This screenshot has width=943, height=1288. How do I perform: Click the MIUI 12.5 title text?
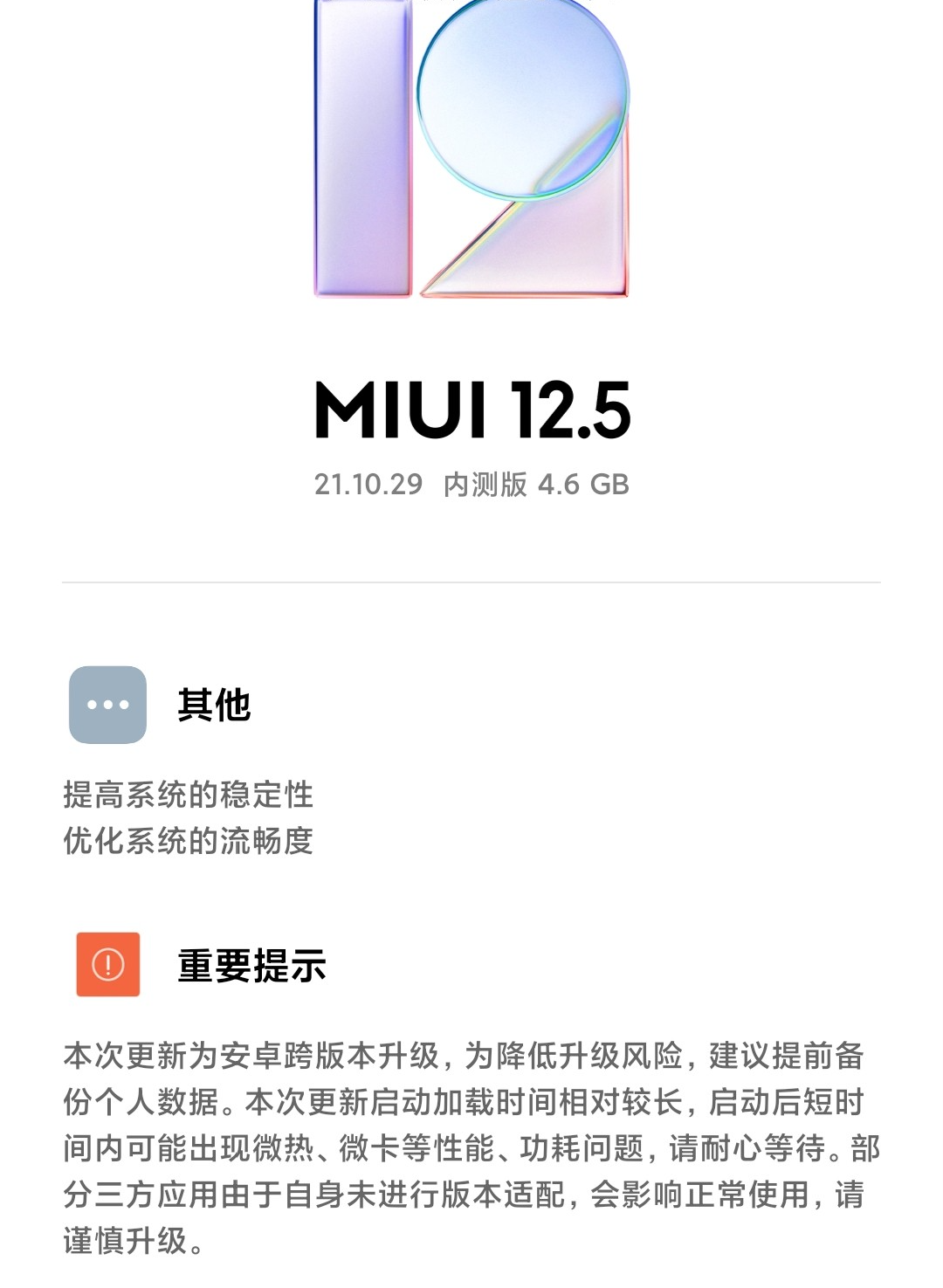[x=471, y=410]
